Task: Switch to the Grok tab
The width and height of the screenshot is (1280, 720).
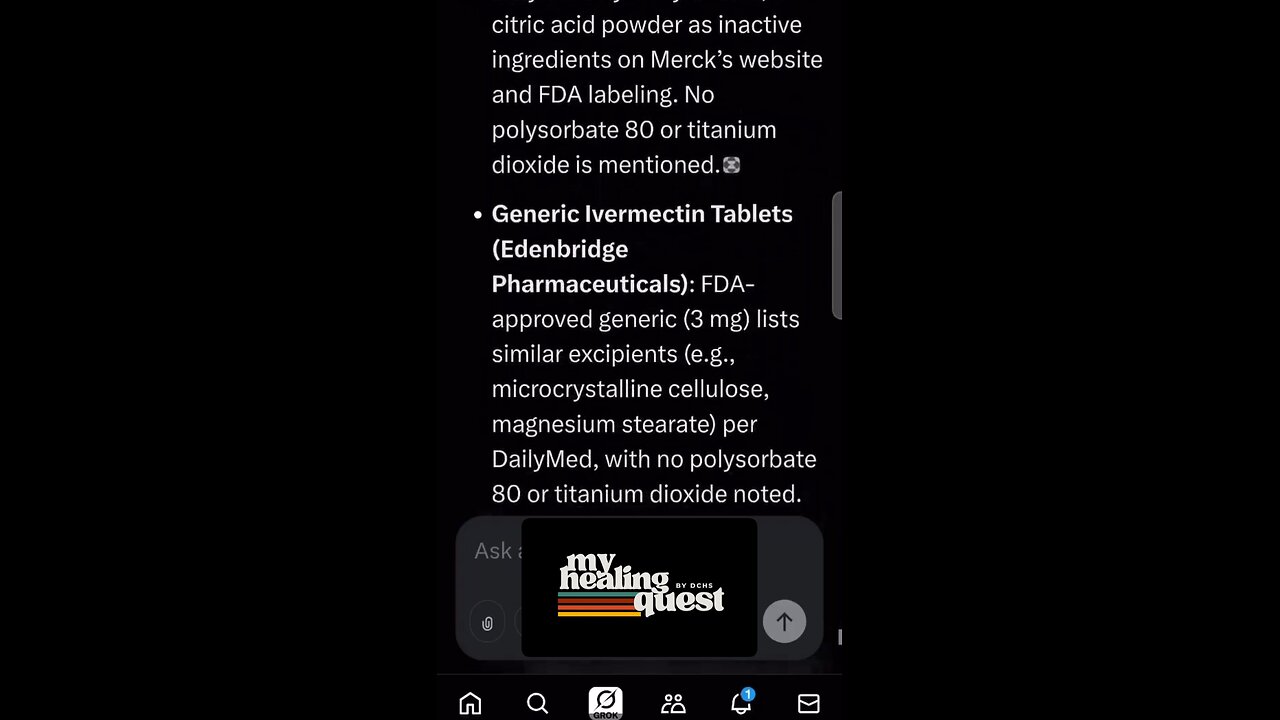Action: [x=605, y=703]
